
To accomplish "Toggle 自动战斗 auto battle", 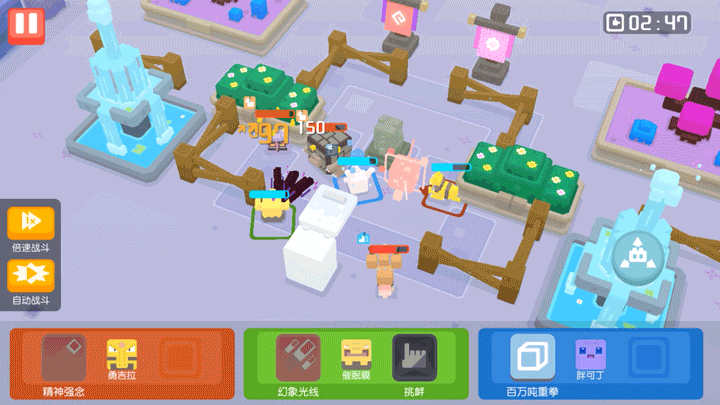I will 30,273.
